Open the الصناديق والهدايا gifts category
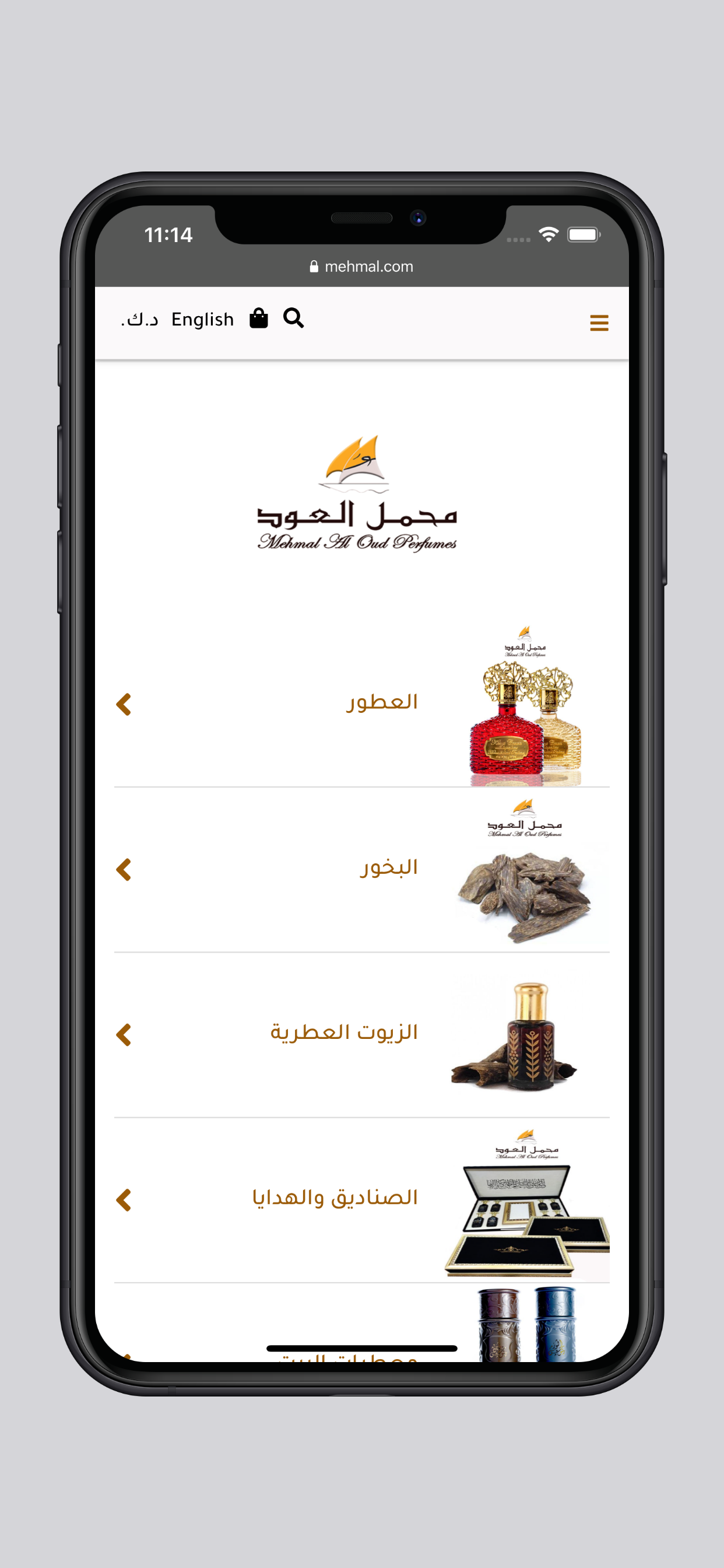This screenshot has height=1568, width=724. pos(335,1198)
